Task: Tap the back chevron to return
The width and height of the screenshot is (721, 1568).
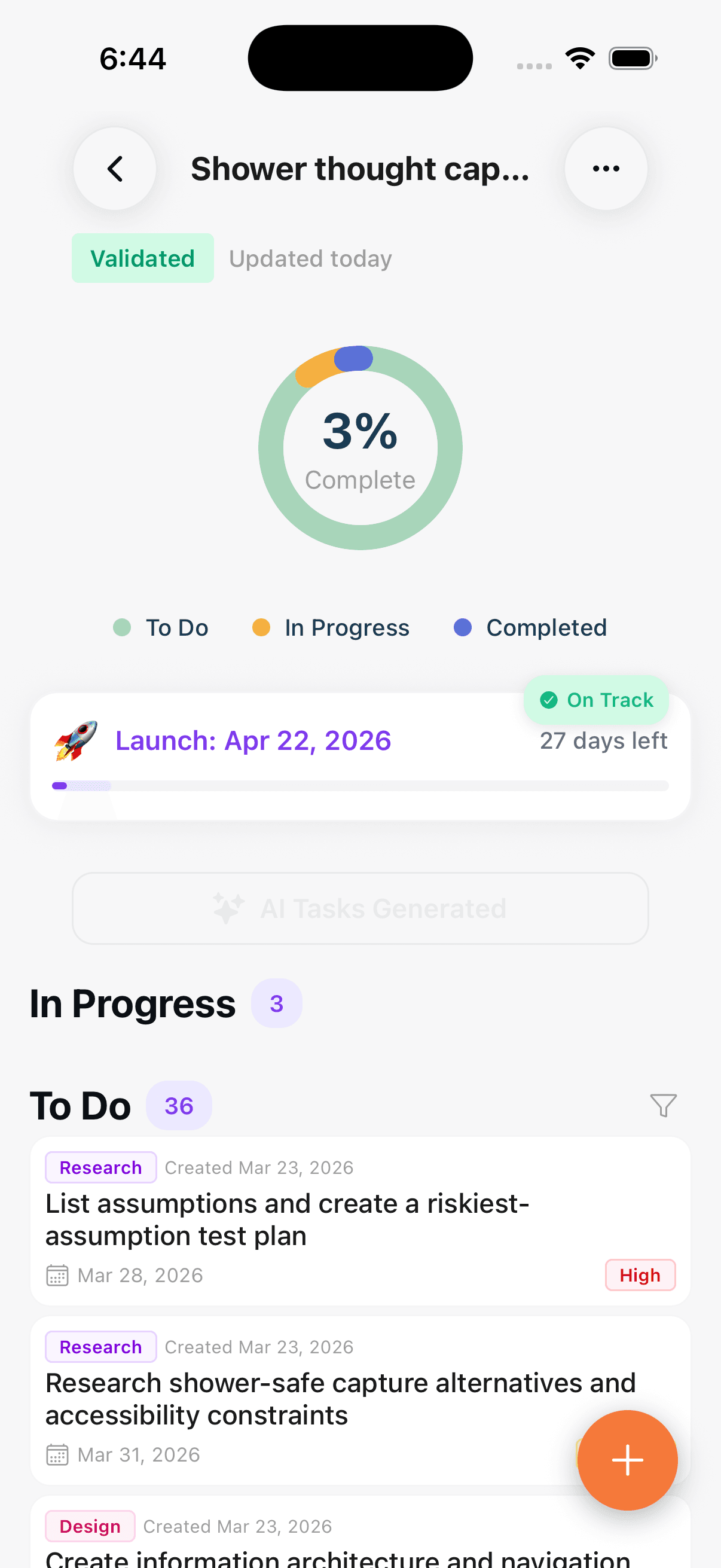Action: [114, 169]
